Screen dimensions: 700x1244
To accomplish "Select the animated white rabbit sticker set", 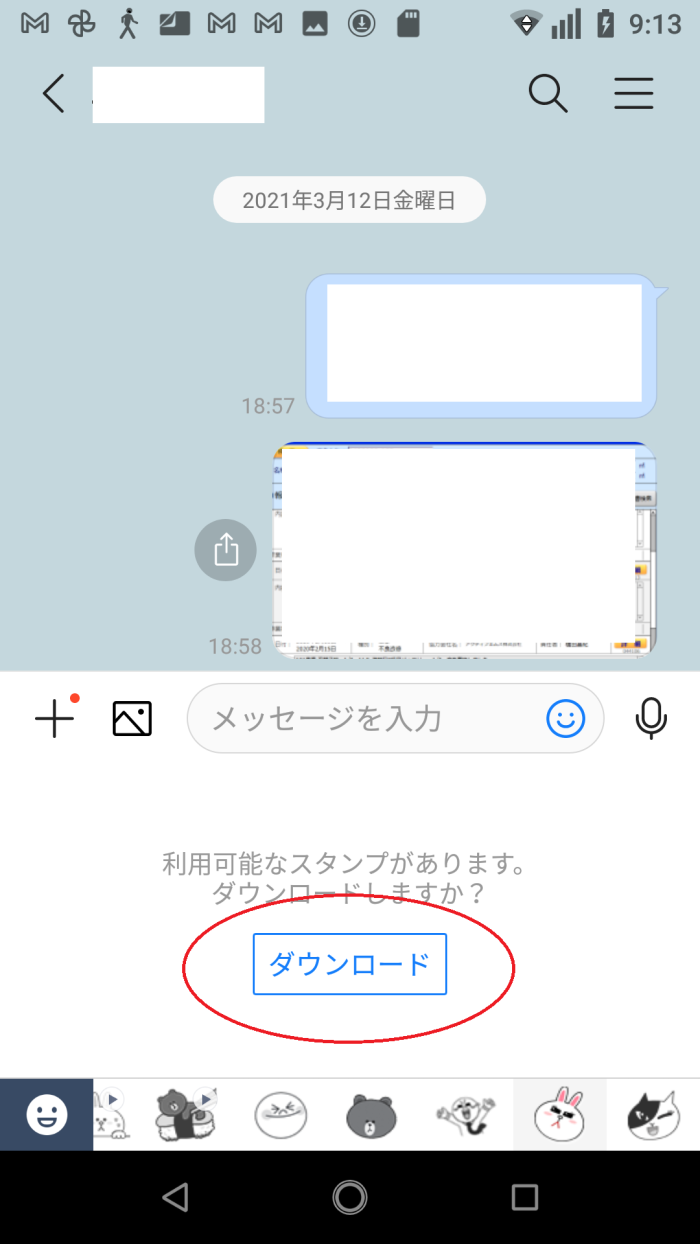I will 112,1114.
